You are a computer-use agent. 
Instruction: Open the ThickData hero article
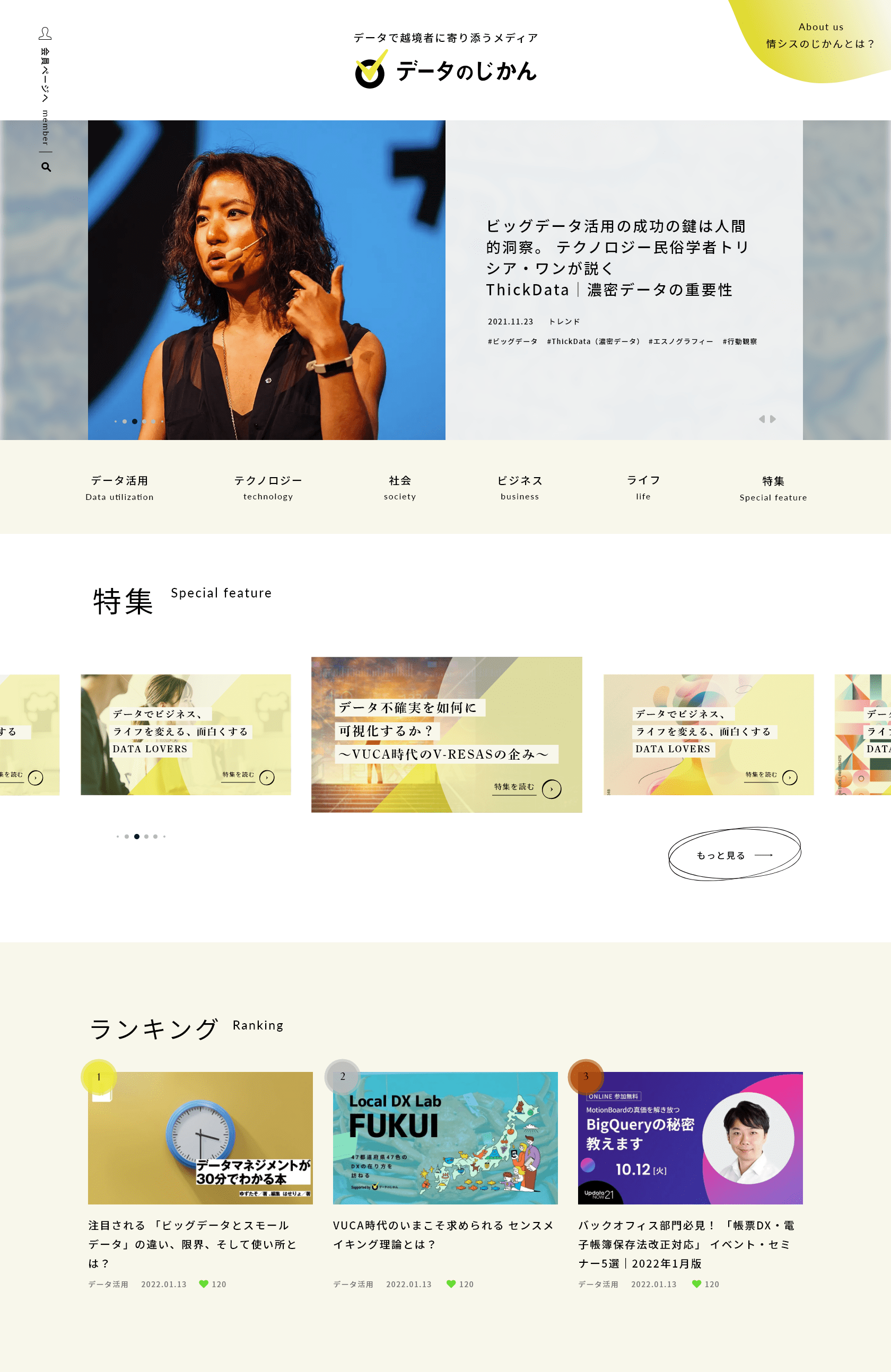[617, 258]
